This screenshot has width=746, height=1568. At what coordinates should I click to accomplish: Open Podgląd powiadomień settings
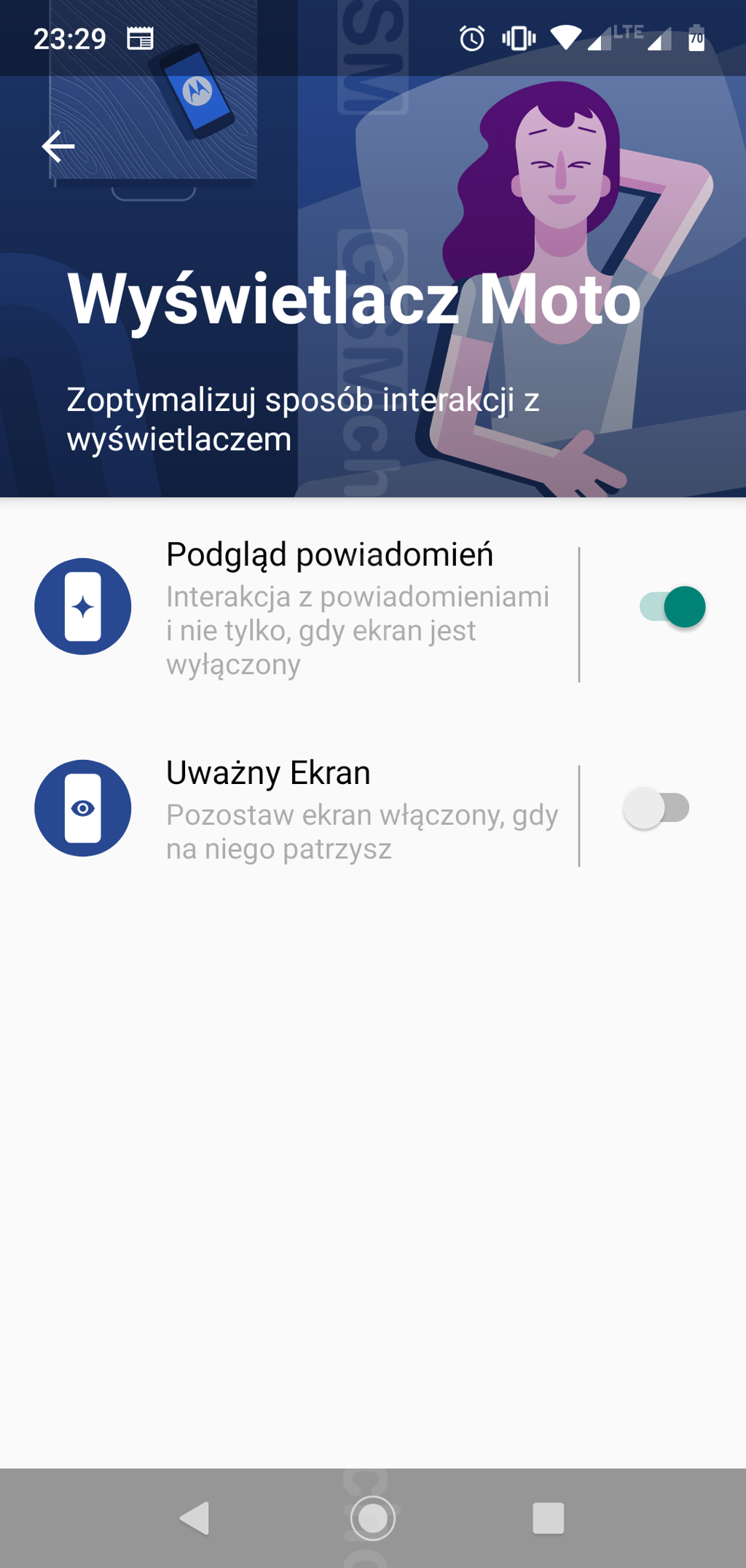329,608
